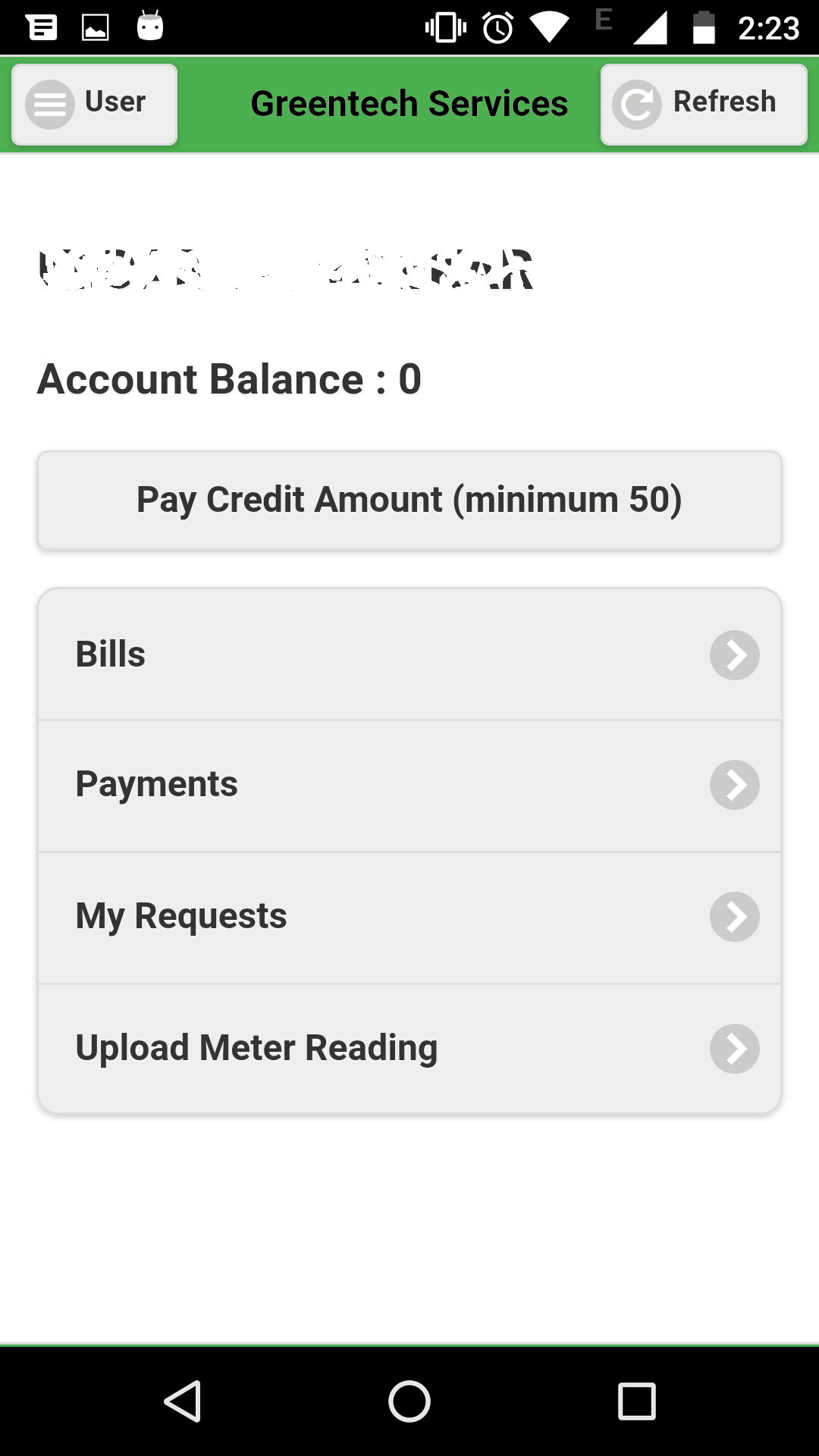This screenshot has height=1456, width=819.
Task: Expand My Requests with its chevron arrow
Action: pos(735,917)
